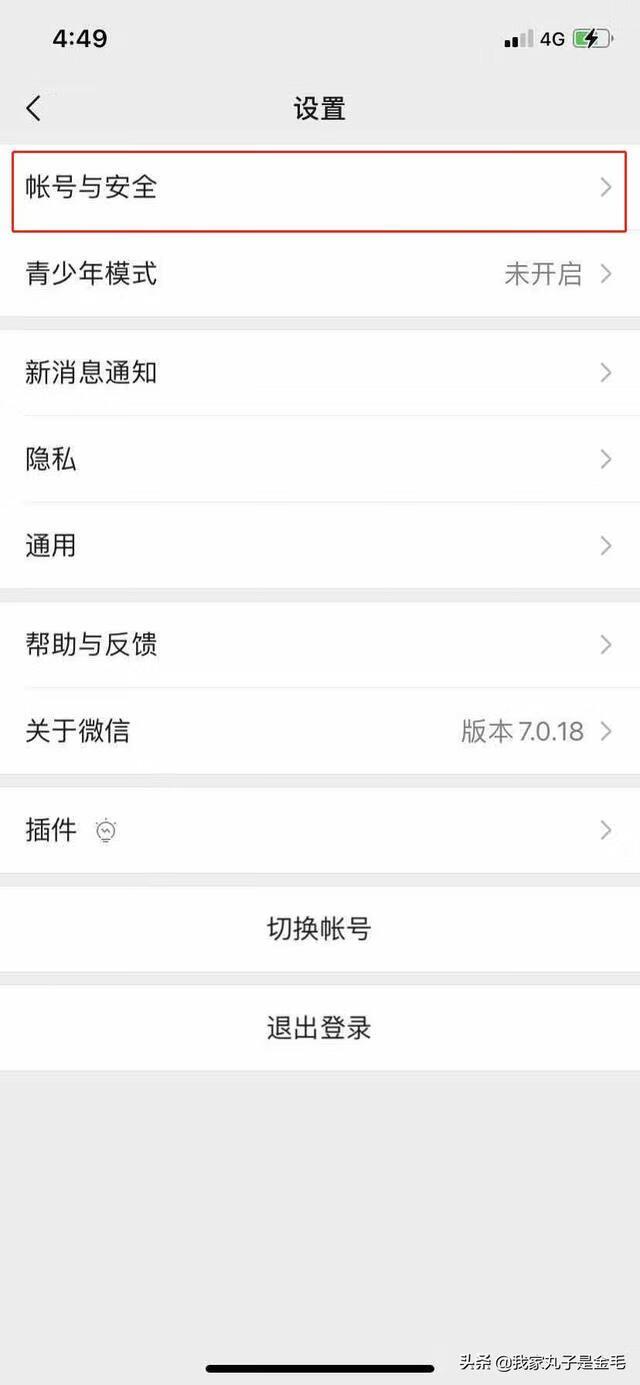This screenshot has width=640, height=1385.
Task: Tap 退出登录 to log out
Action: coord(319,1028)
